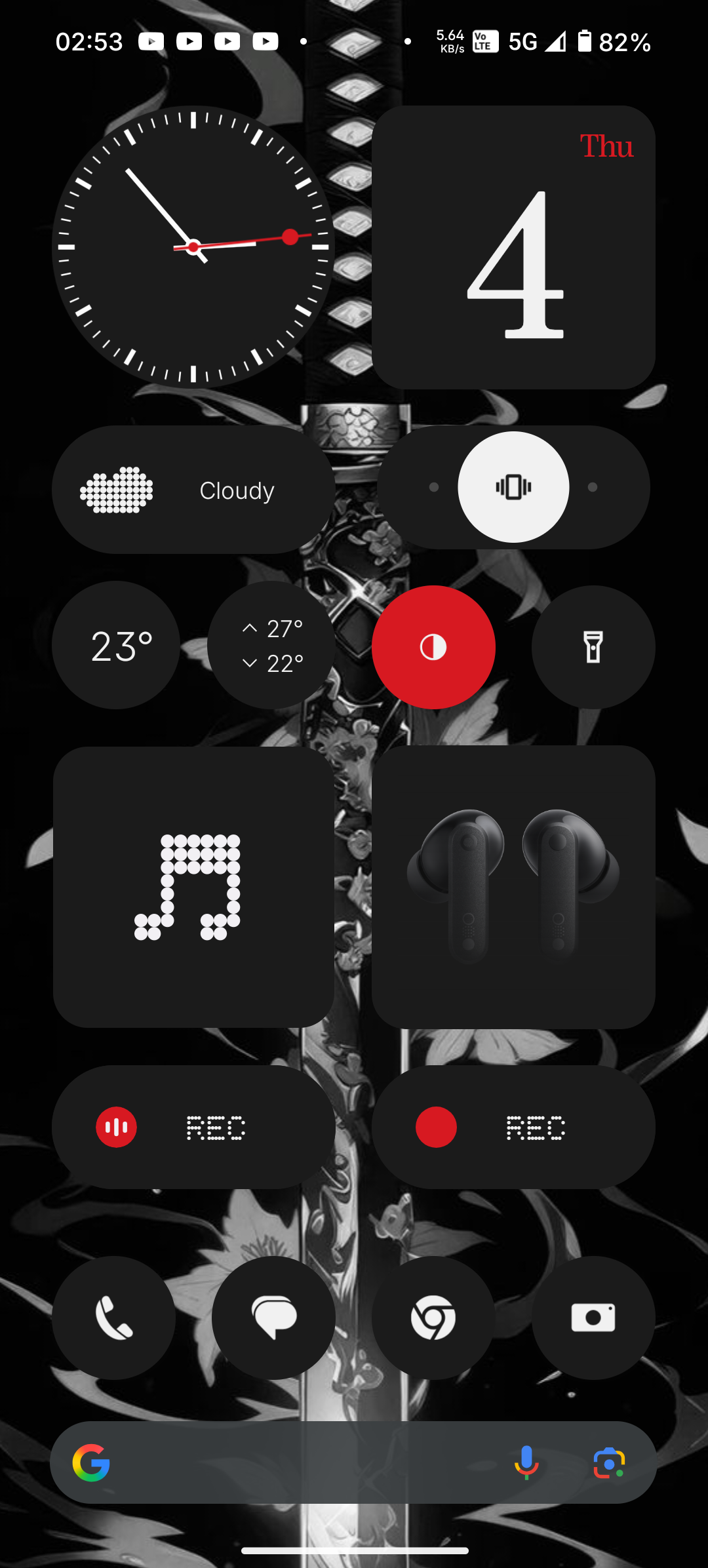Open the Phone dialer app
Image resolution: width=708 pixels, height=1568 pixels.
tap(114, 1318)
